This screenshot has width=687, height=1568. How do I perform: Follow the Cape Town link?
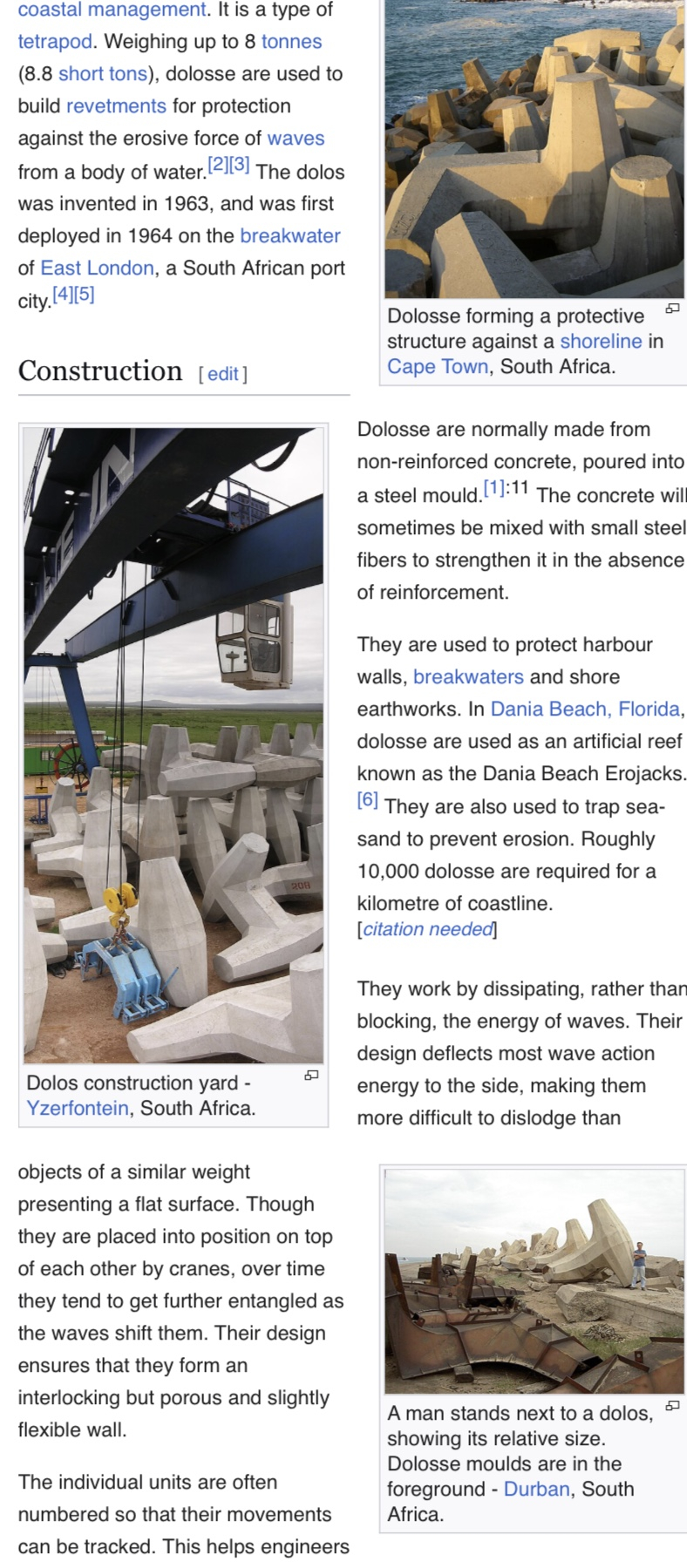437,366
